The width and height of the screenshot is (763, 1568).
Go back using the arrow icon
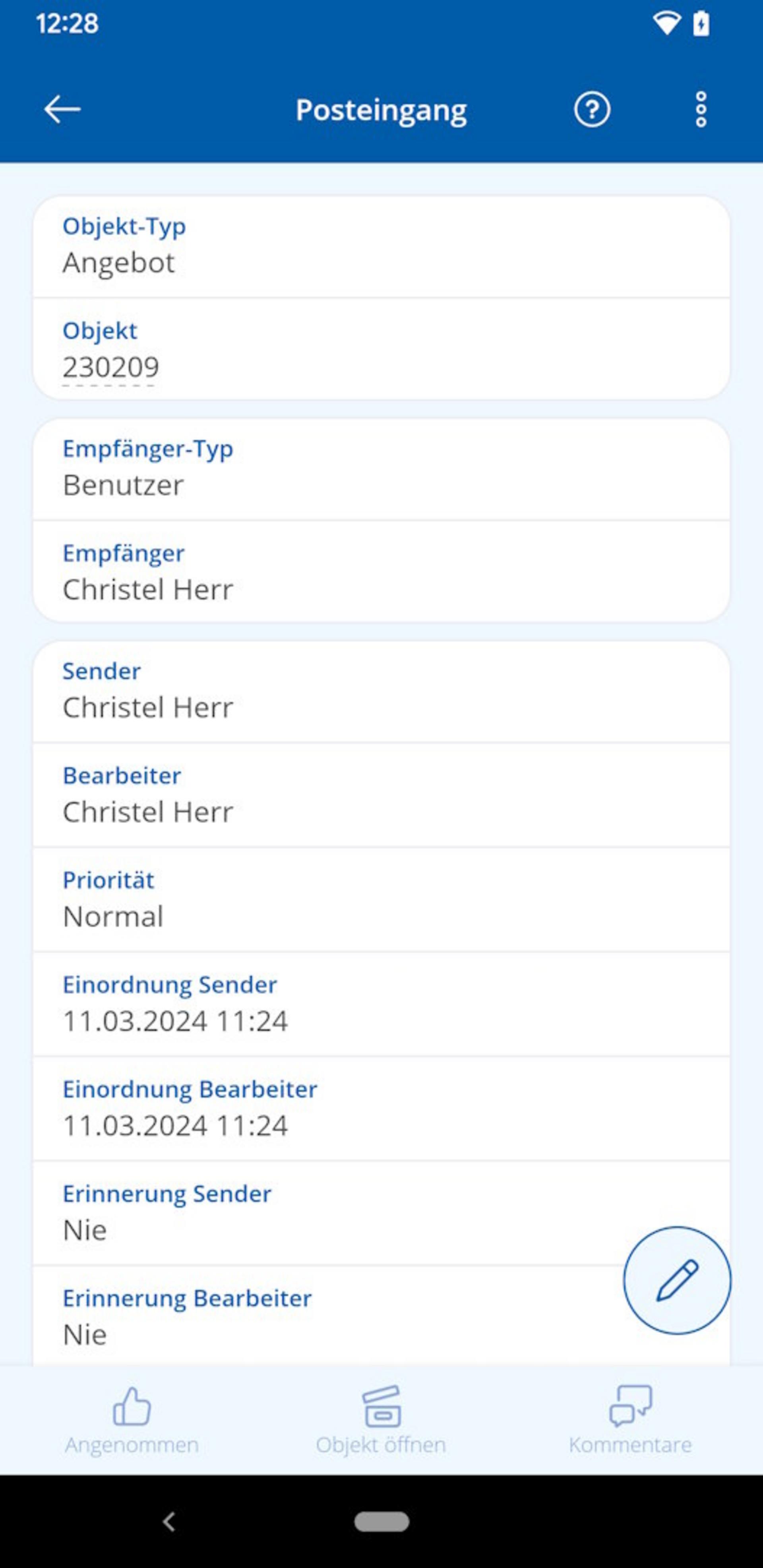(62, 110)
